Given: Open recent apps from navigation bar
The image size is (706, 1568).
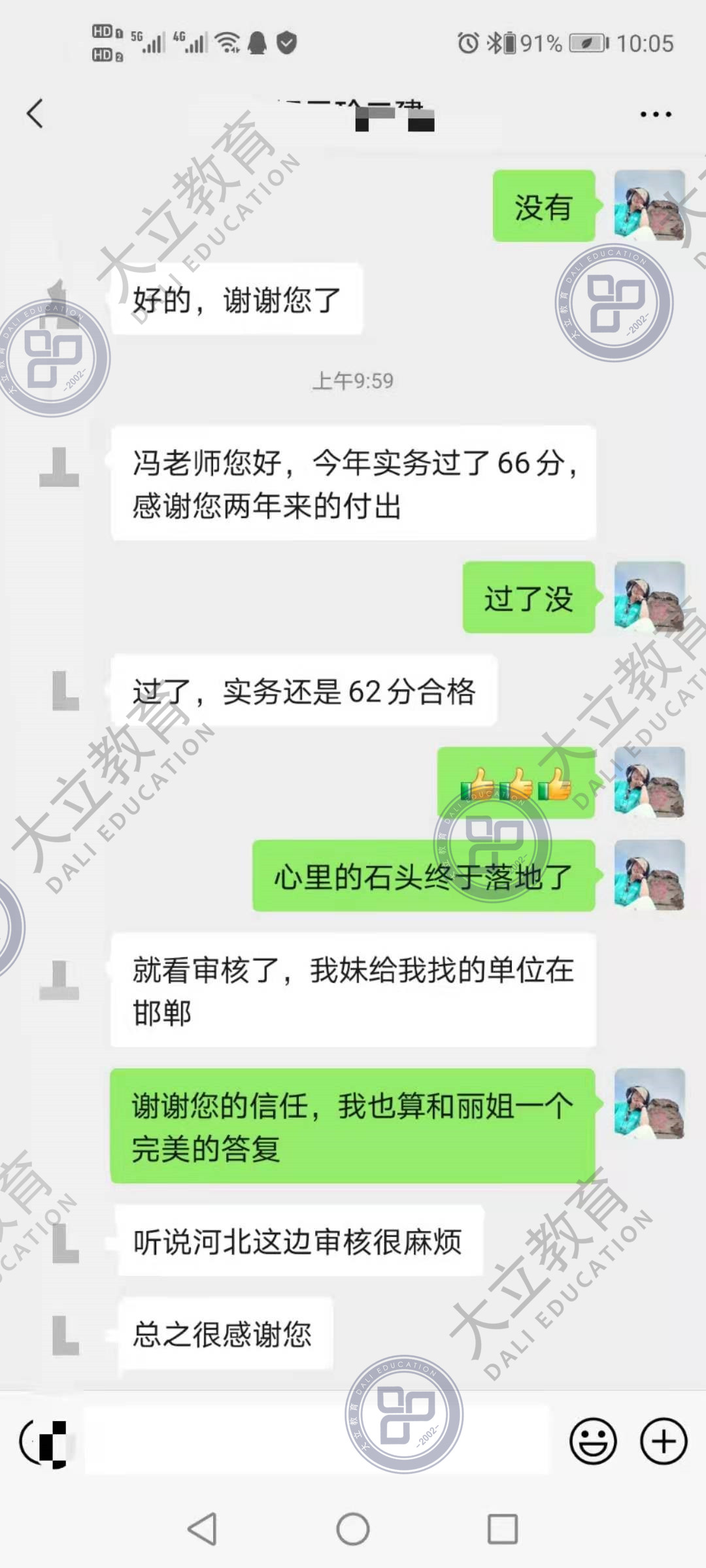Looking at the screenshot, I should click(503, 1529).
